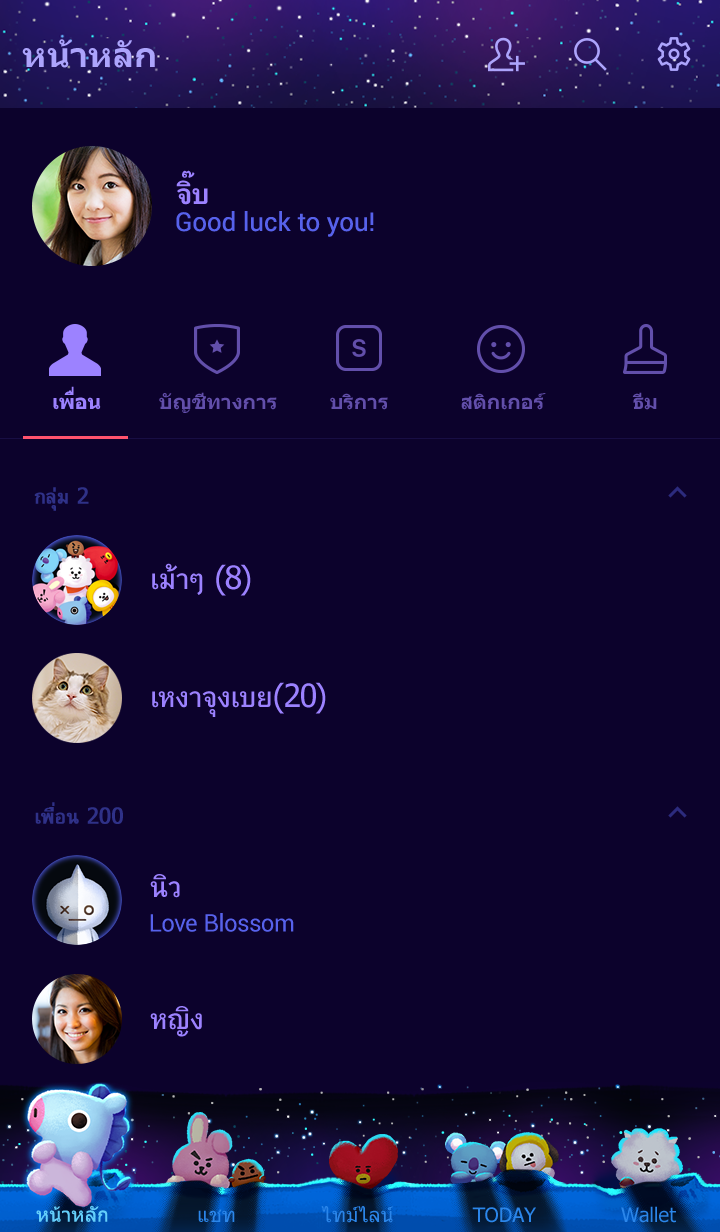Screen dimensions: 720x1232
Task: Open the เม้าๆ (8) group
Action: [200, 579]
